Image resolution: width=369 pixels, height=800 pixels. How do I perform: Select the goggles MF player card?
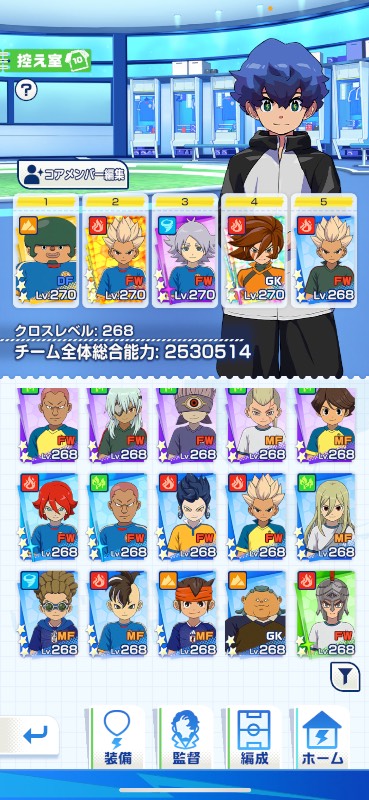[49, 614]
